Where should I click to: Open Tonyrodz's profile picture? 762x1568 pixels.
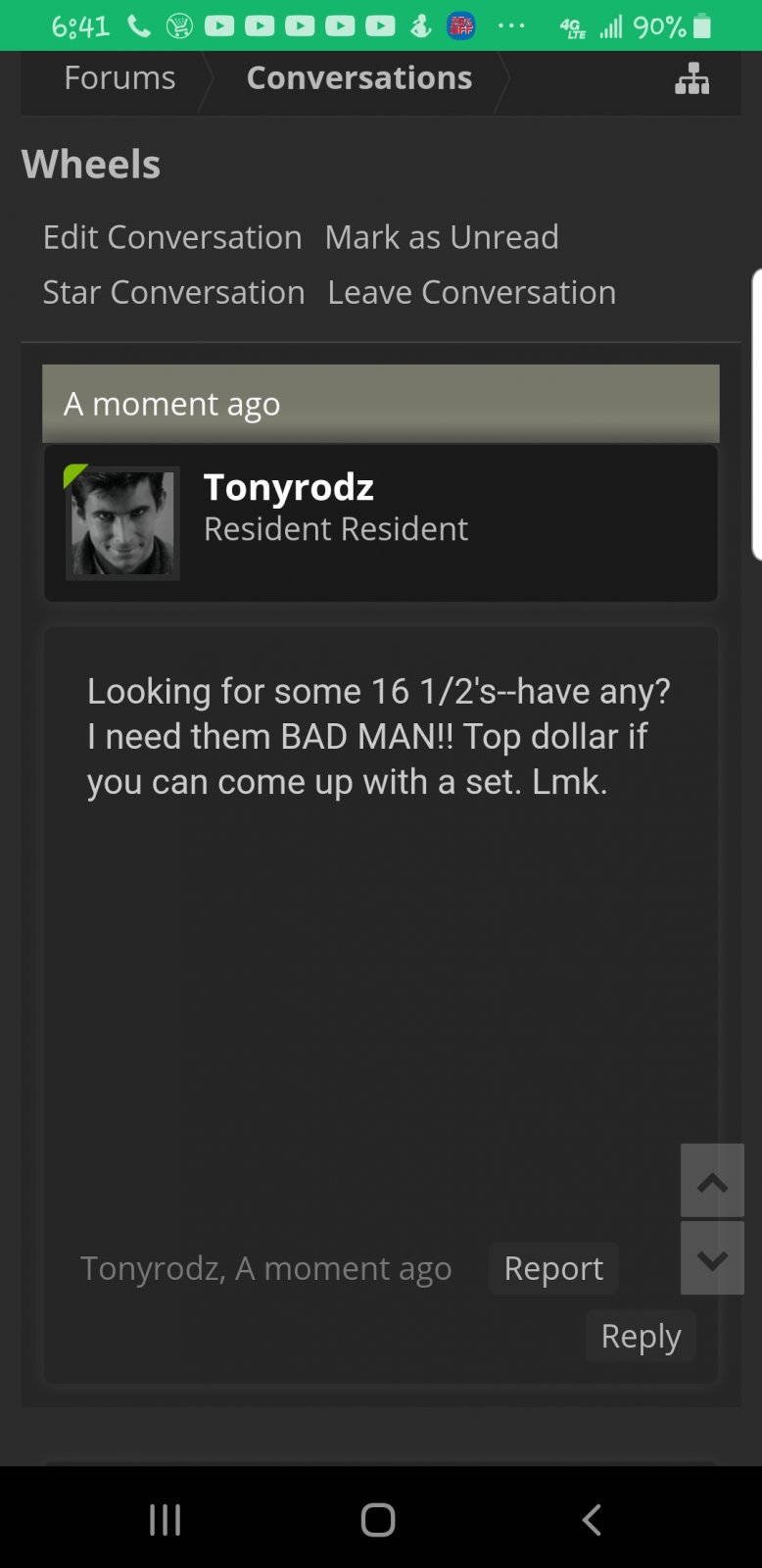[x=122, y=523]
